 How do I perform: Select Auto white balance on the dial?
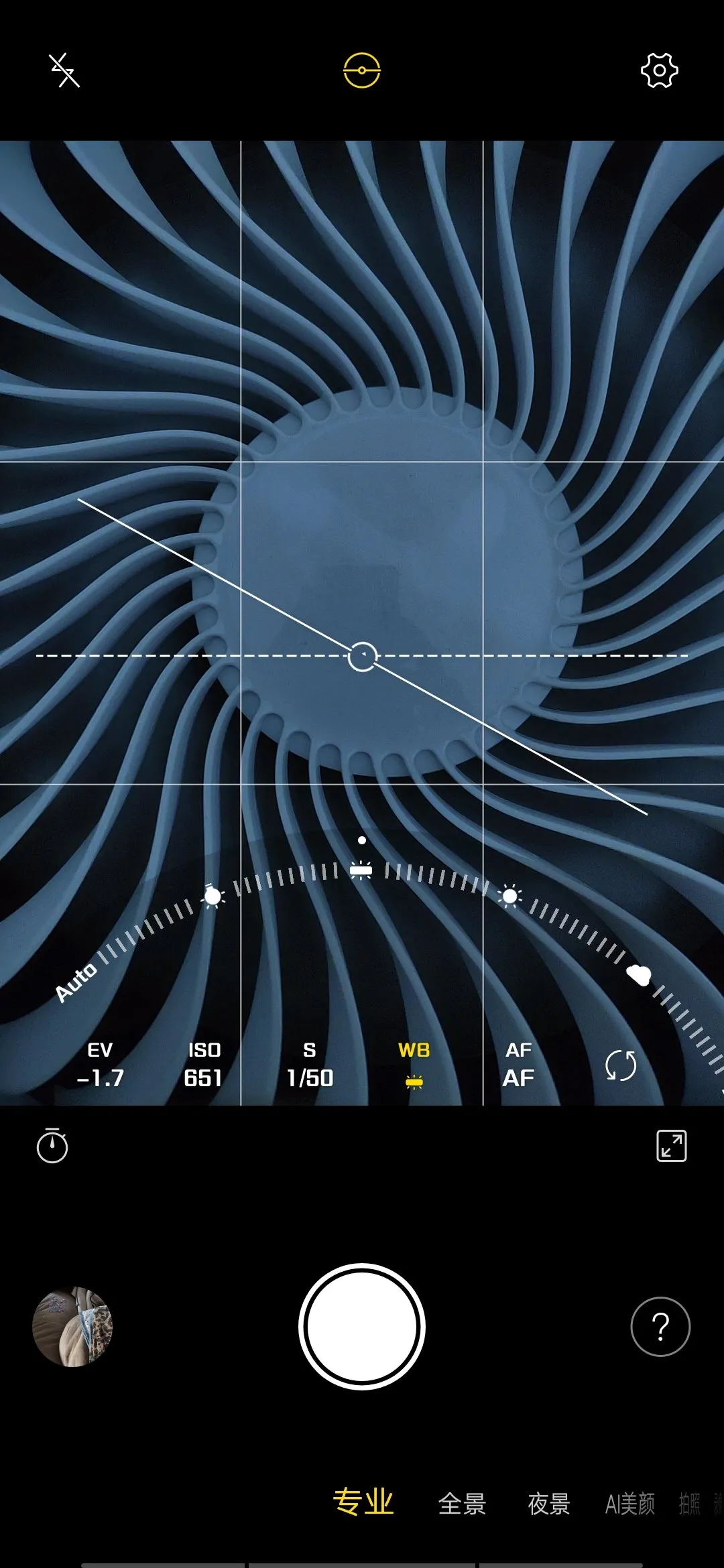[x=76, y=983]
